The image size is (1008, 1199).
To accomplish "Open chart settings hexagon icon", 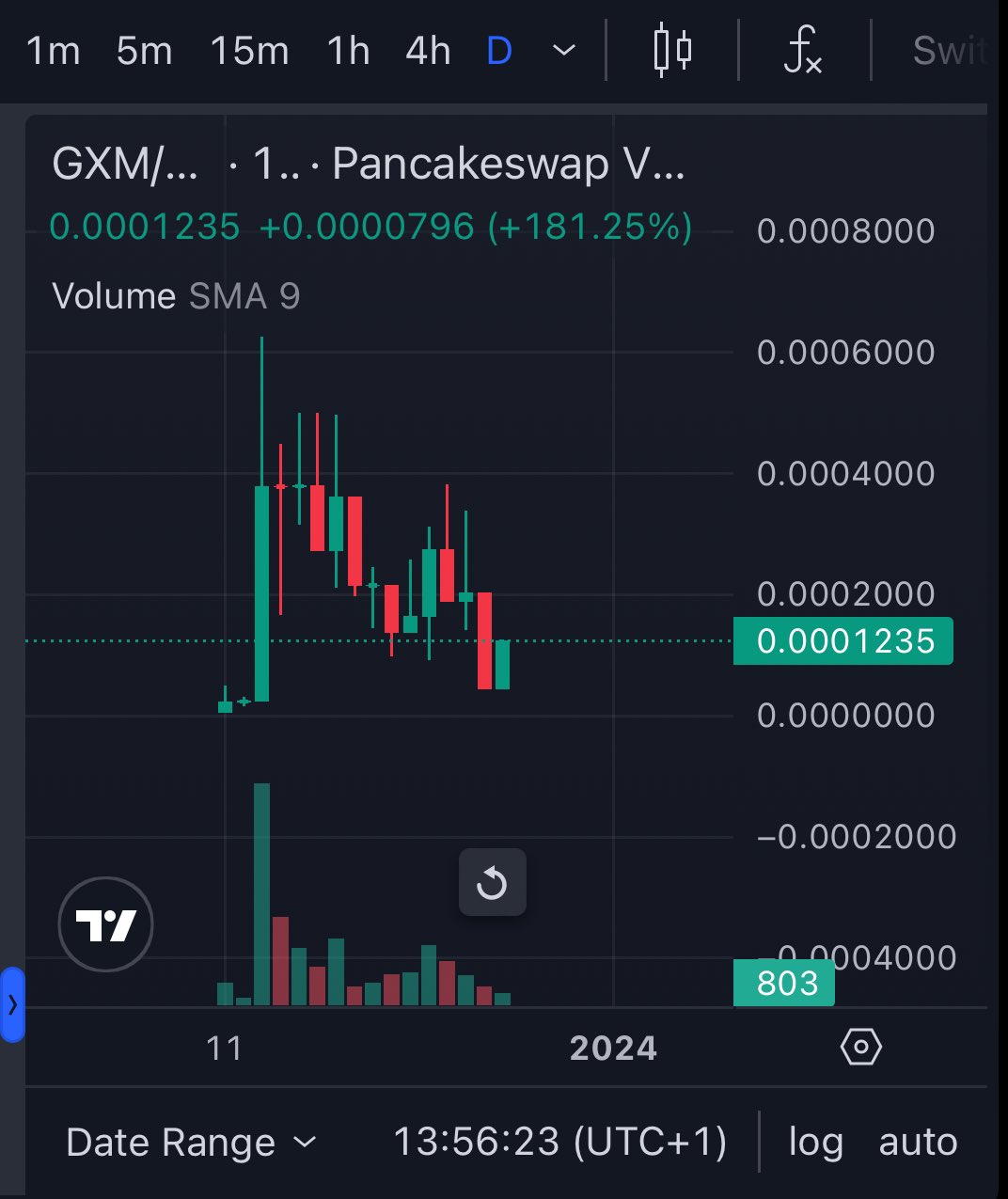I will (860, 1047).
